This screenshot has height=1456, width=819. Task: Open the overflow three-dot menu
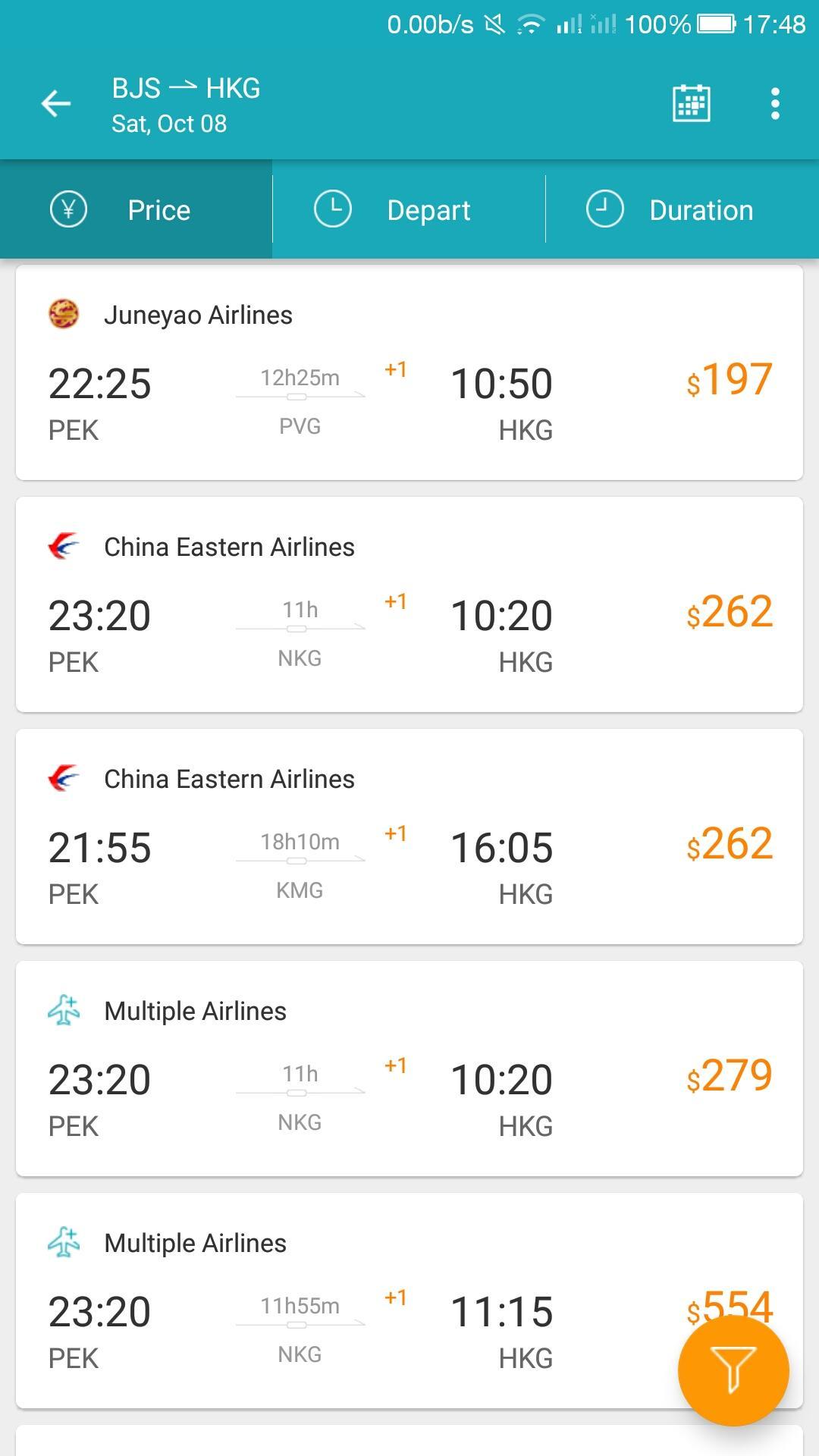point(774,103)
